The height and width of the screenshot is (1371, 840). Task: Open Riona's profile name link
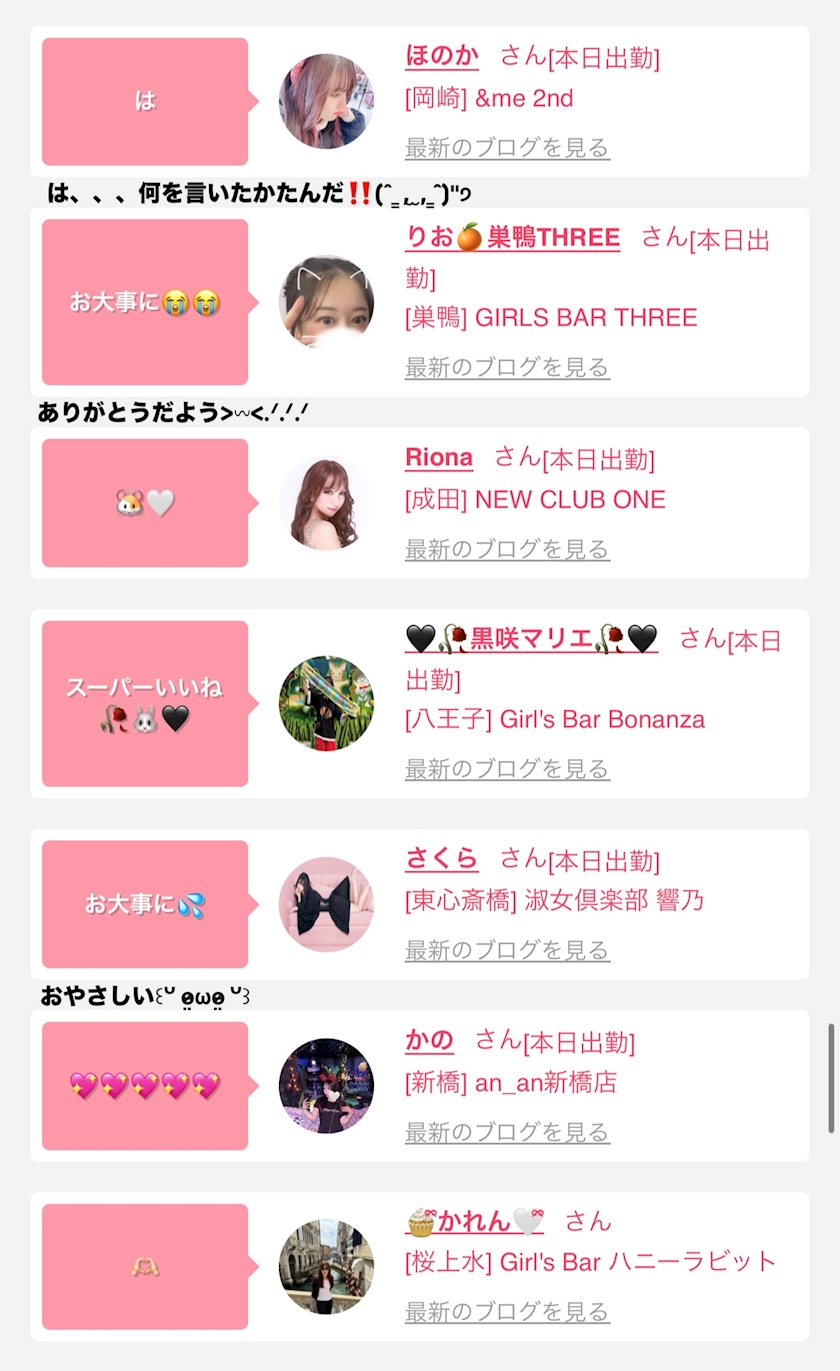(439, 458)
